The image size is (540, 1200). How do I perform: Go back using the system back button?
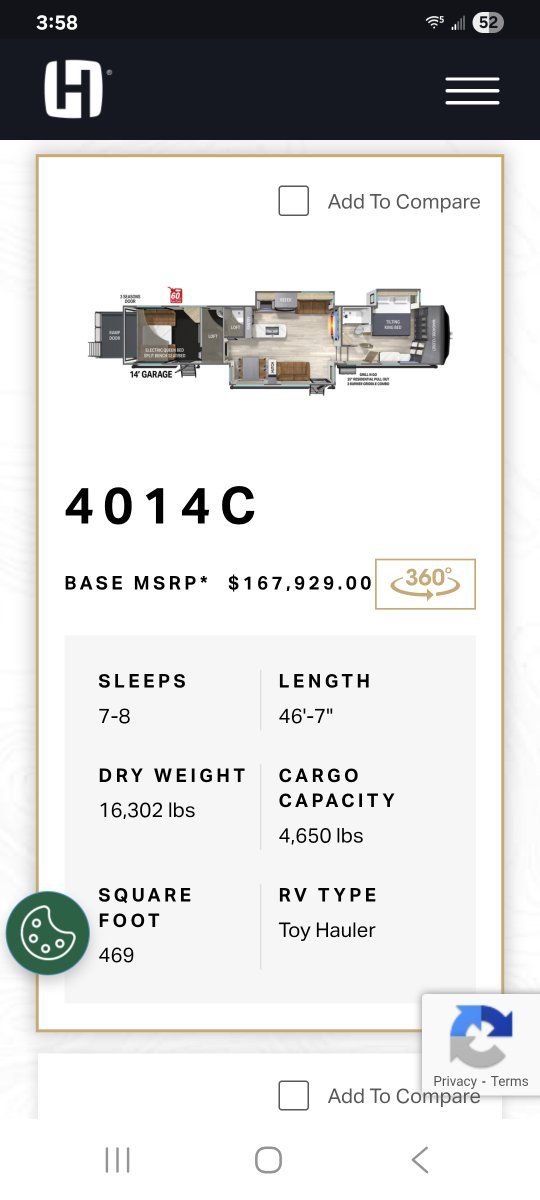pyautogui.click(x=420, y=1160)
